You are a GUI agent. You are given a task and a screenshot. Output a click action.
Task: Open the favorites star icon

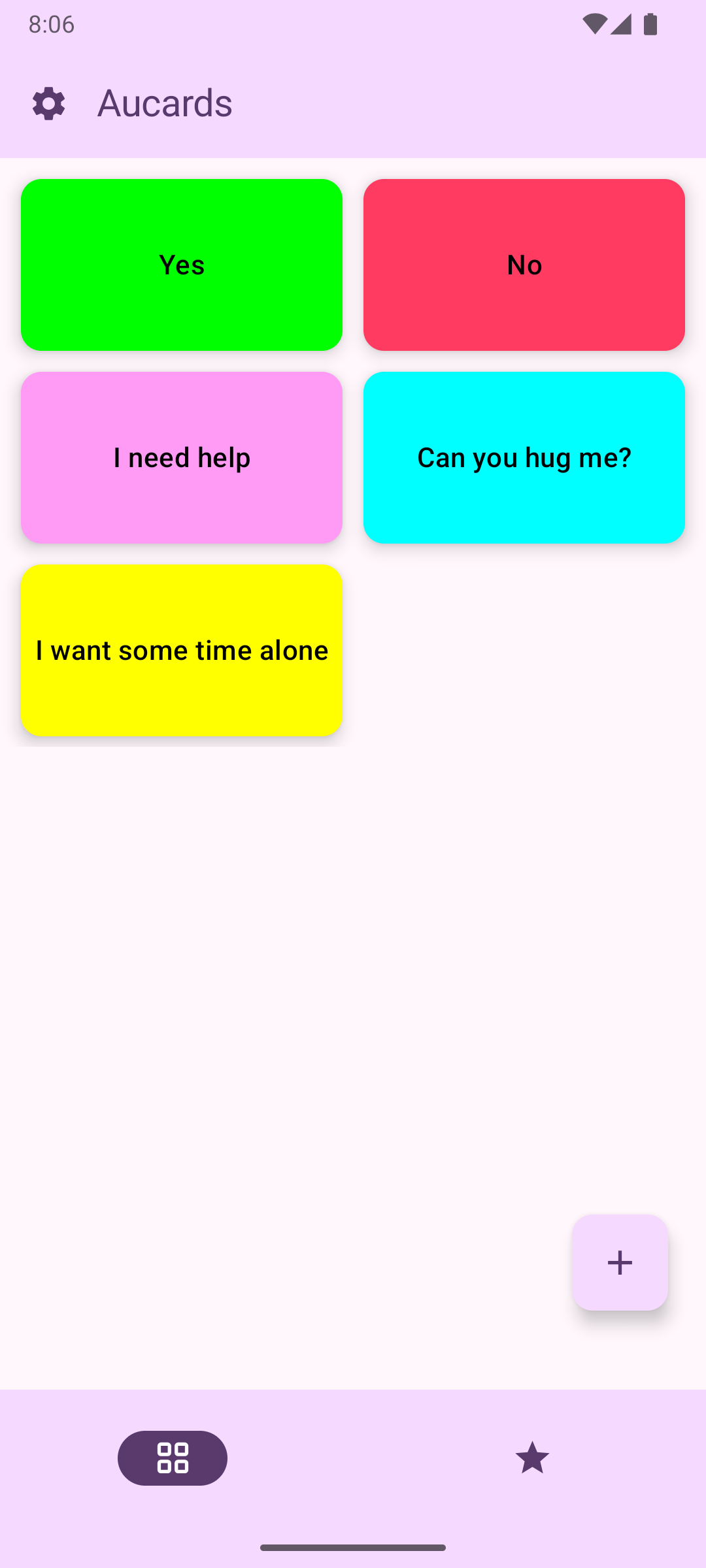(x=531, y=1458)
